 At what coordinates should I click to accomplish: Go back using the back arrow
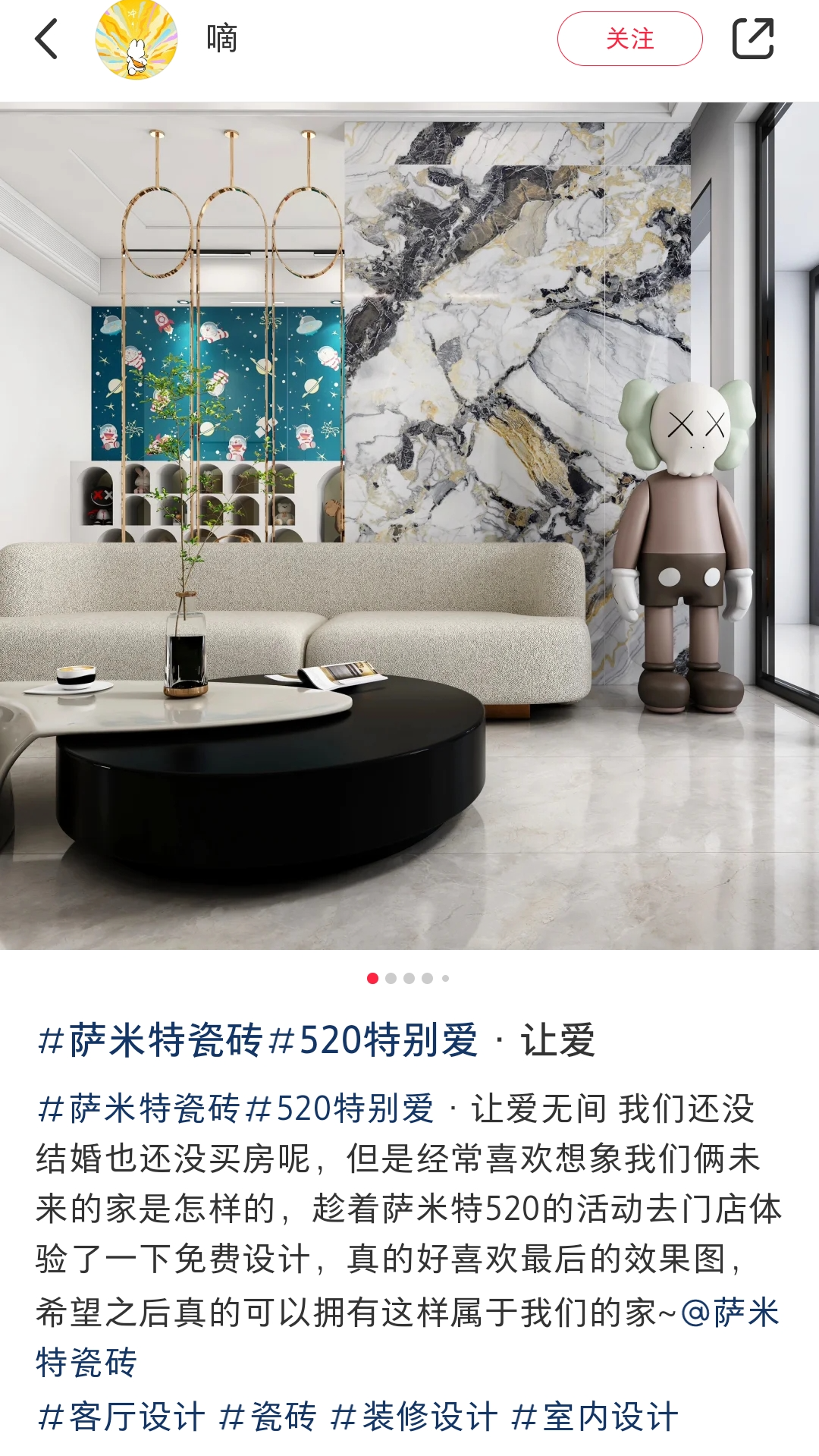click(46, 39)
